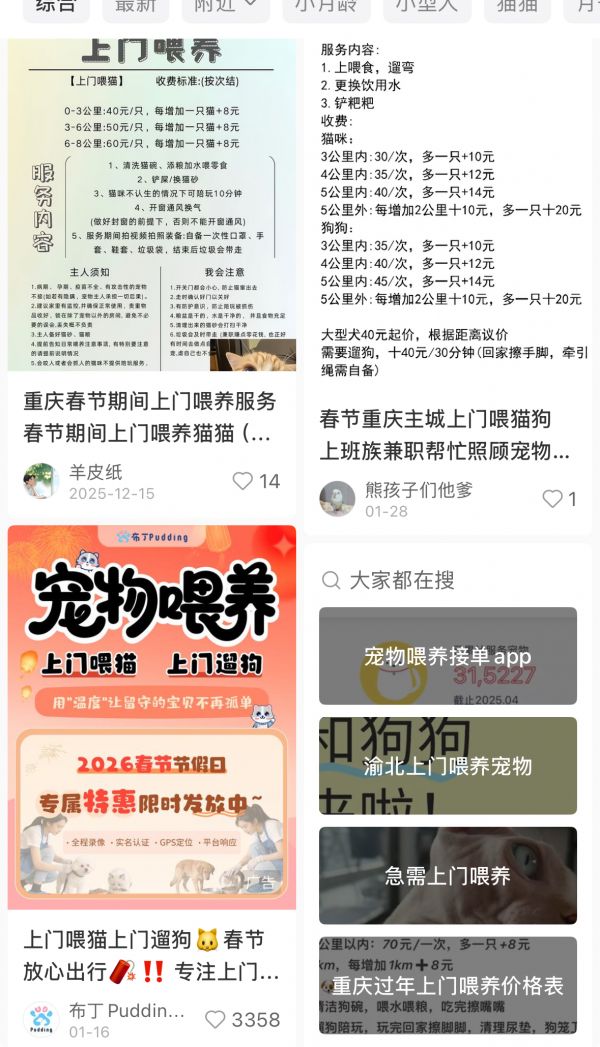
Task: Search suggestion 宠物喂养接单 app
Action: pyautogui.click(x=448, y=656)
